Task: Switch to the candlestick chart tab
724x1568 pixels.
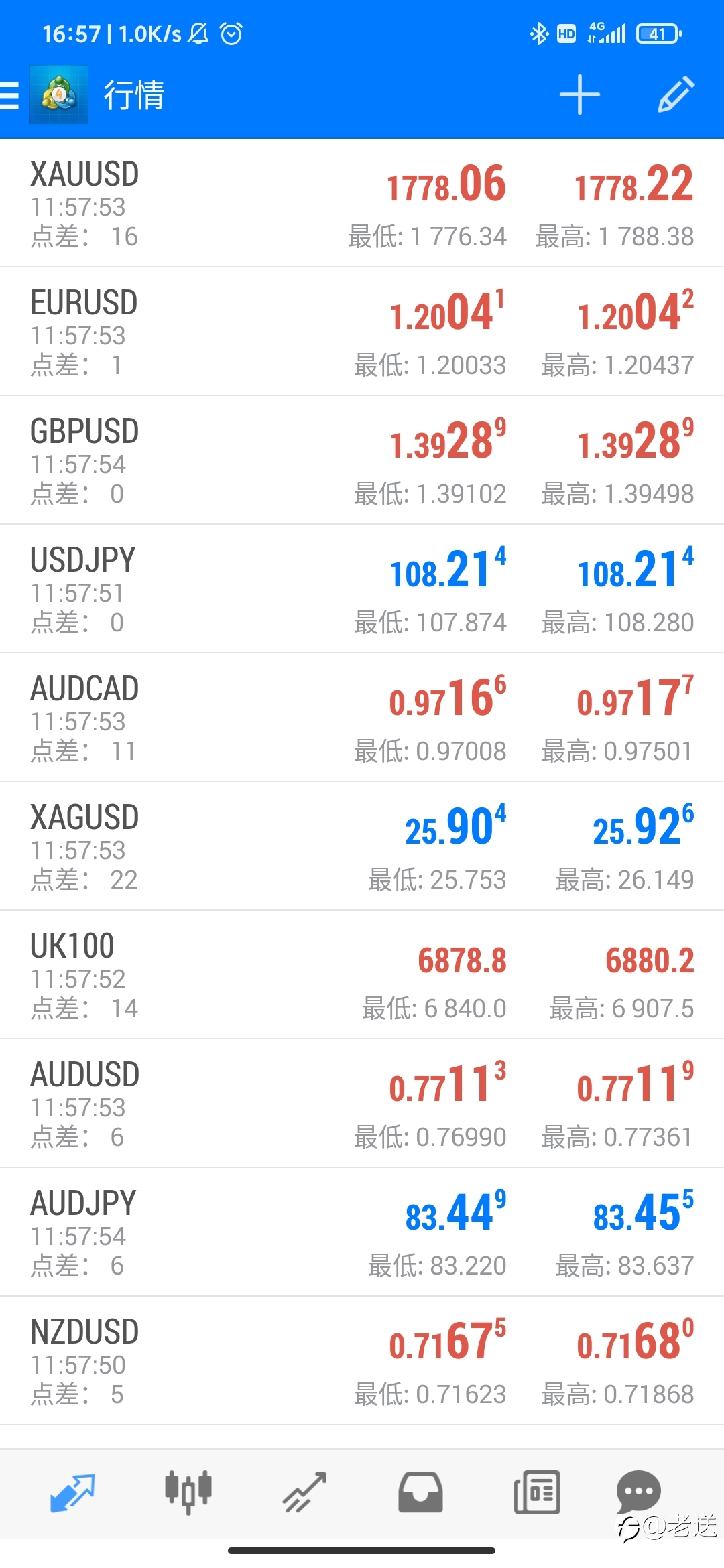Action: [188, 1492]
